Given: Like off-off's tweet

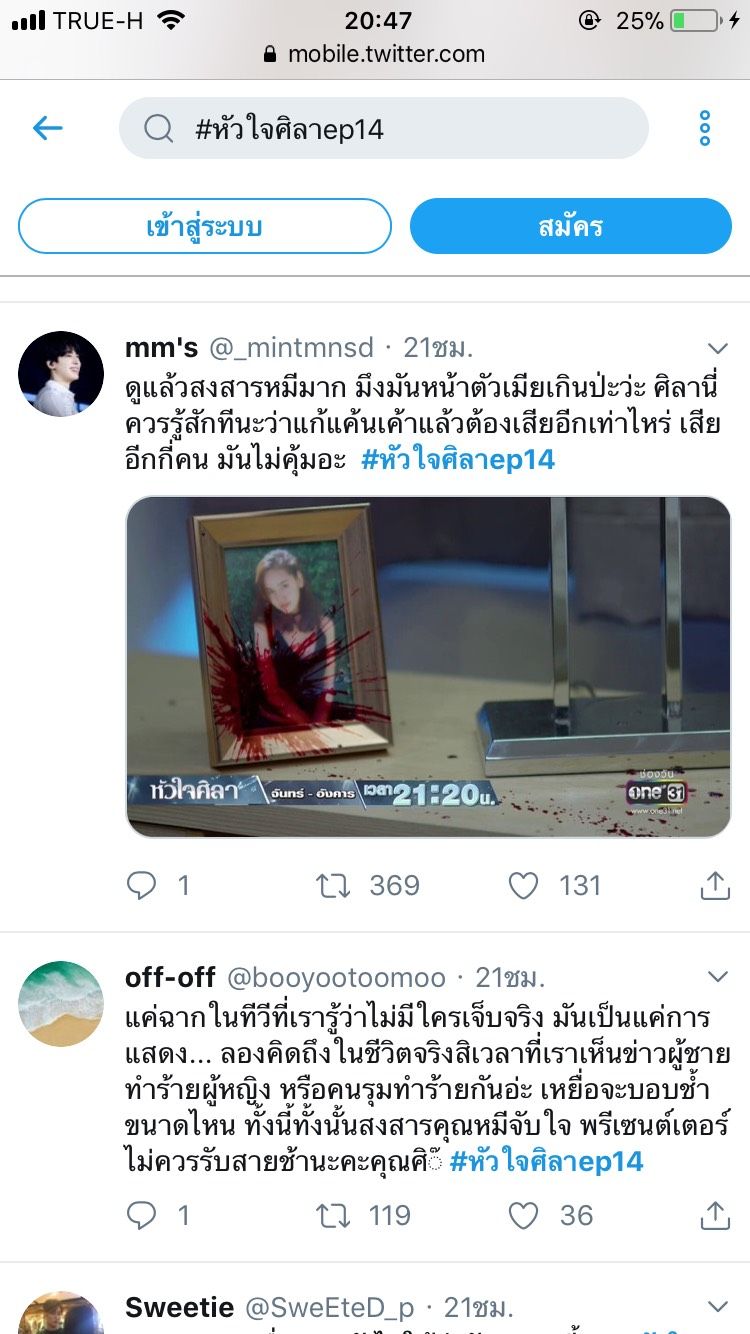Looking at the screenshot, I should point(523,1215).
